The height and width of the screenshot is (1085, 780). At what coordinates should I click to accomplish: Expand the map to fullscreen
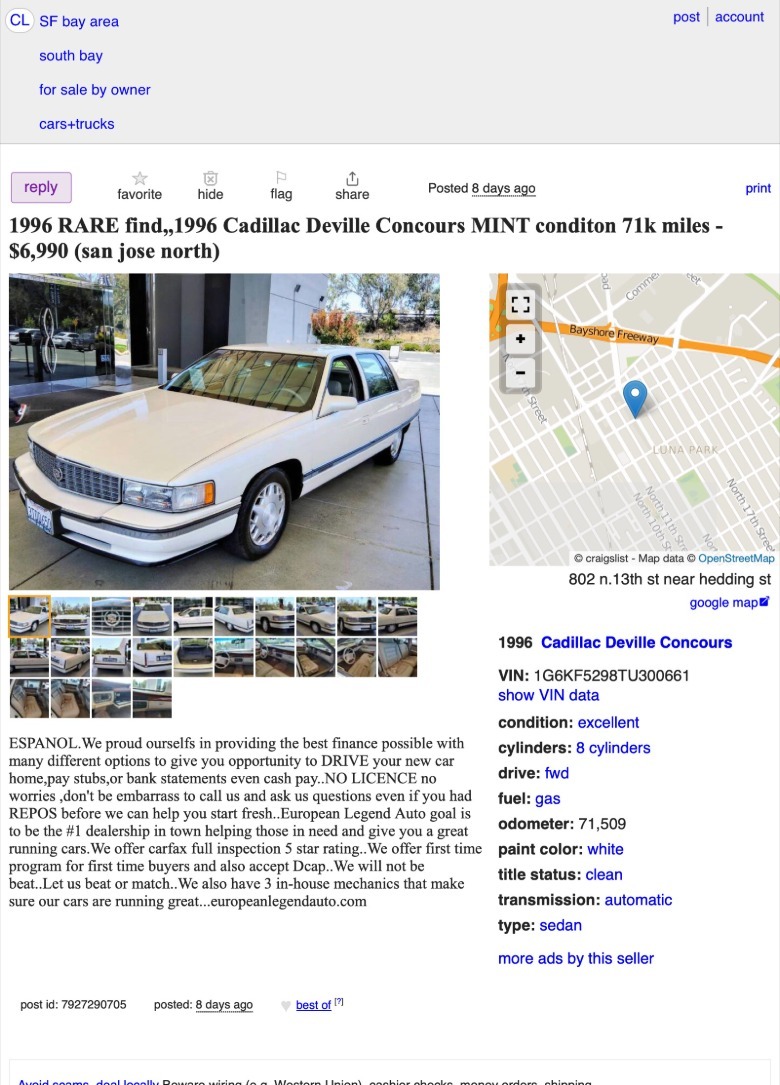coord(521,305)
